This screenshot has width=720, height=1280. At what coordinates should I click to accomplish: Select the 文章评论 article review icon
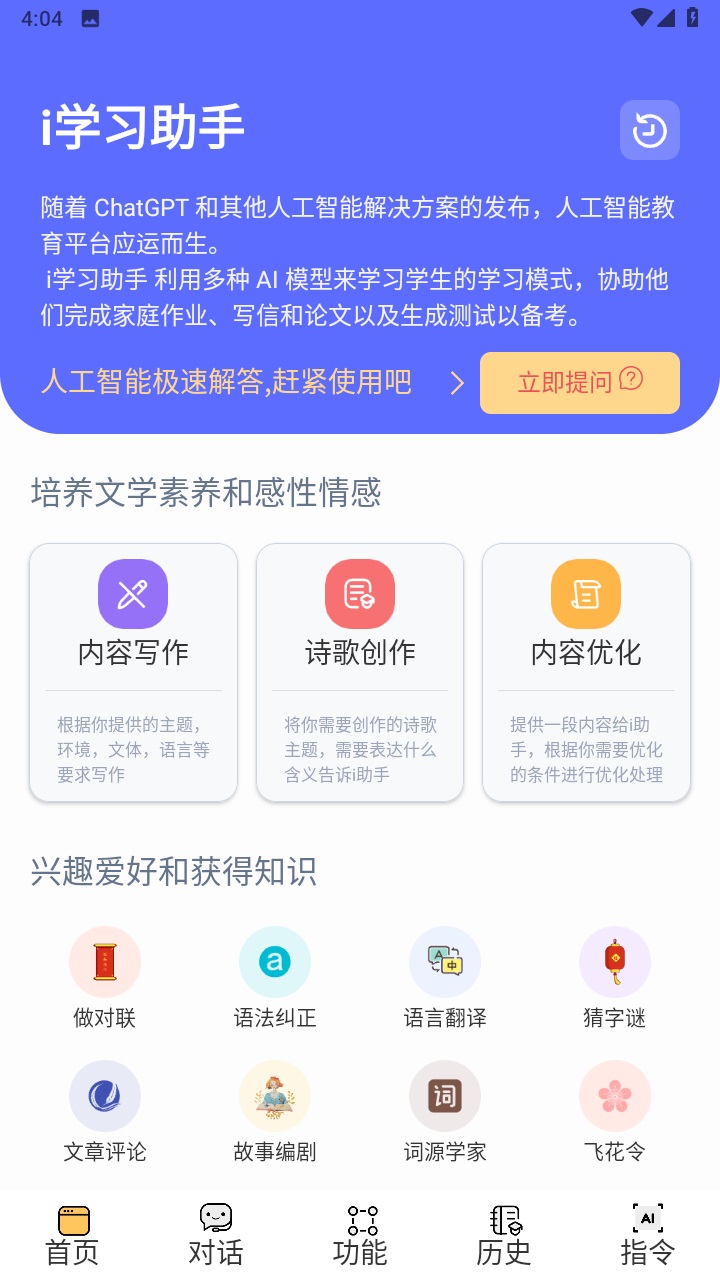(x=104, y=1096)
